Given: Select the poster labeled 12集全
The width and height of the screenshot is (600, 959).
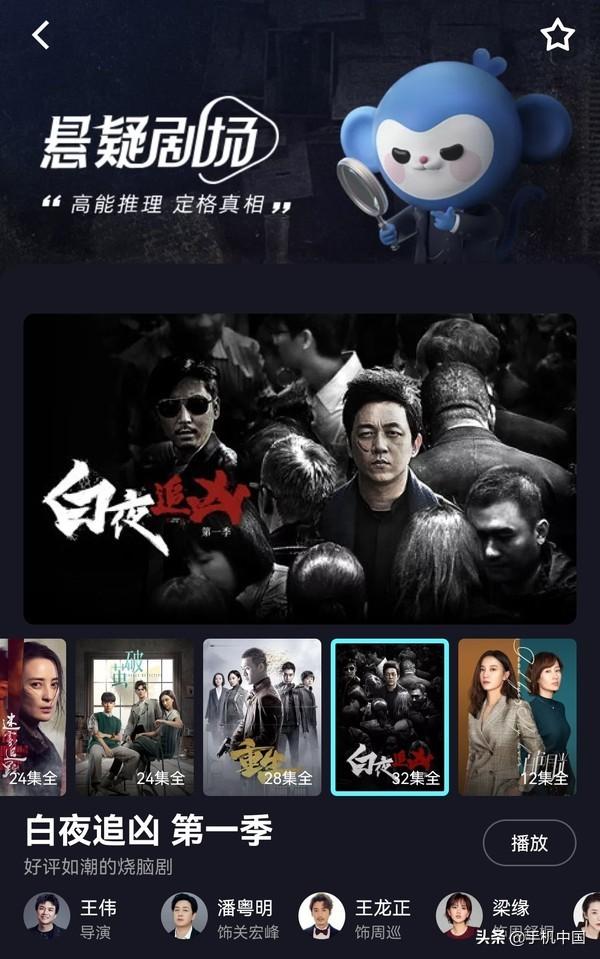Looking at the screenshot, I should [x=517, y=717].
